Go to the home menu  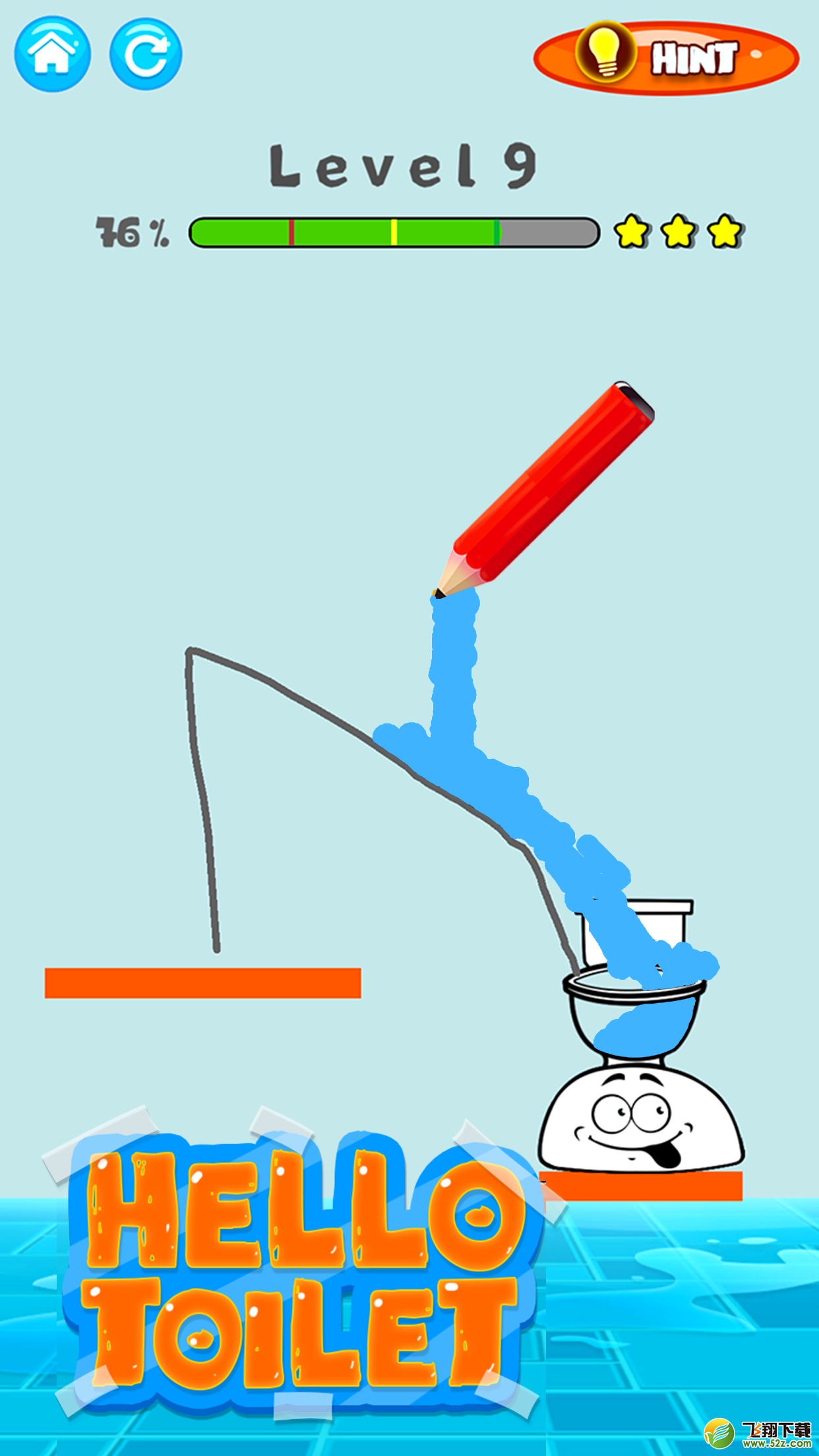click(52, 54)
